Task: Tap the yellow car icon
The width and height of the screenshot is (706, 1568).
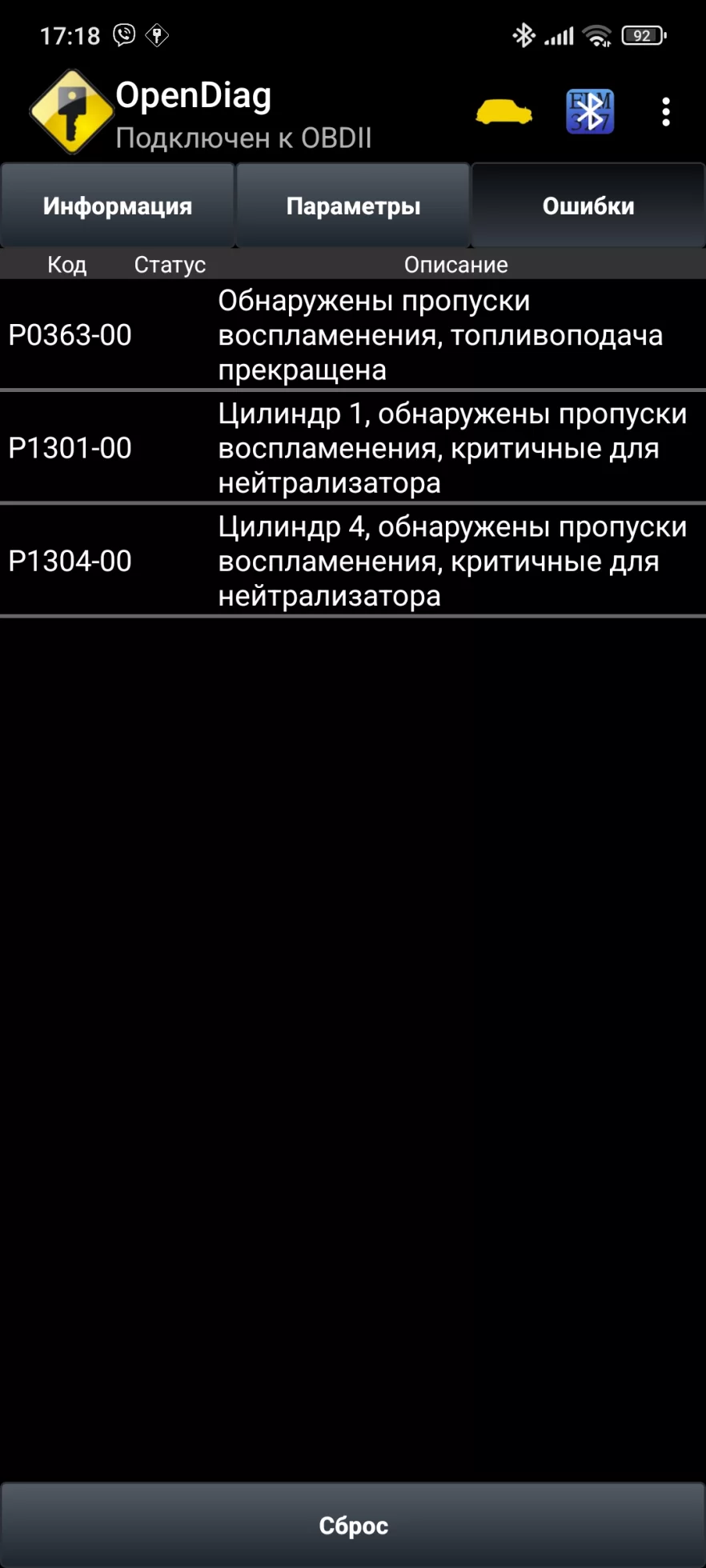Action: pos(503,112)
